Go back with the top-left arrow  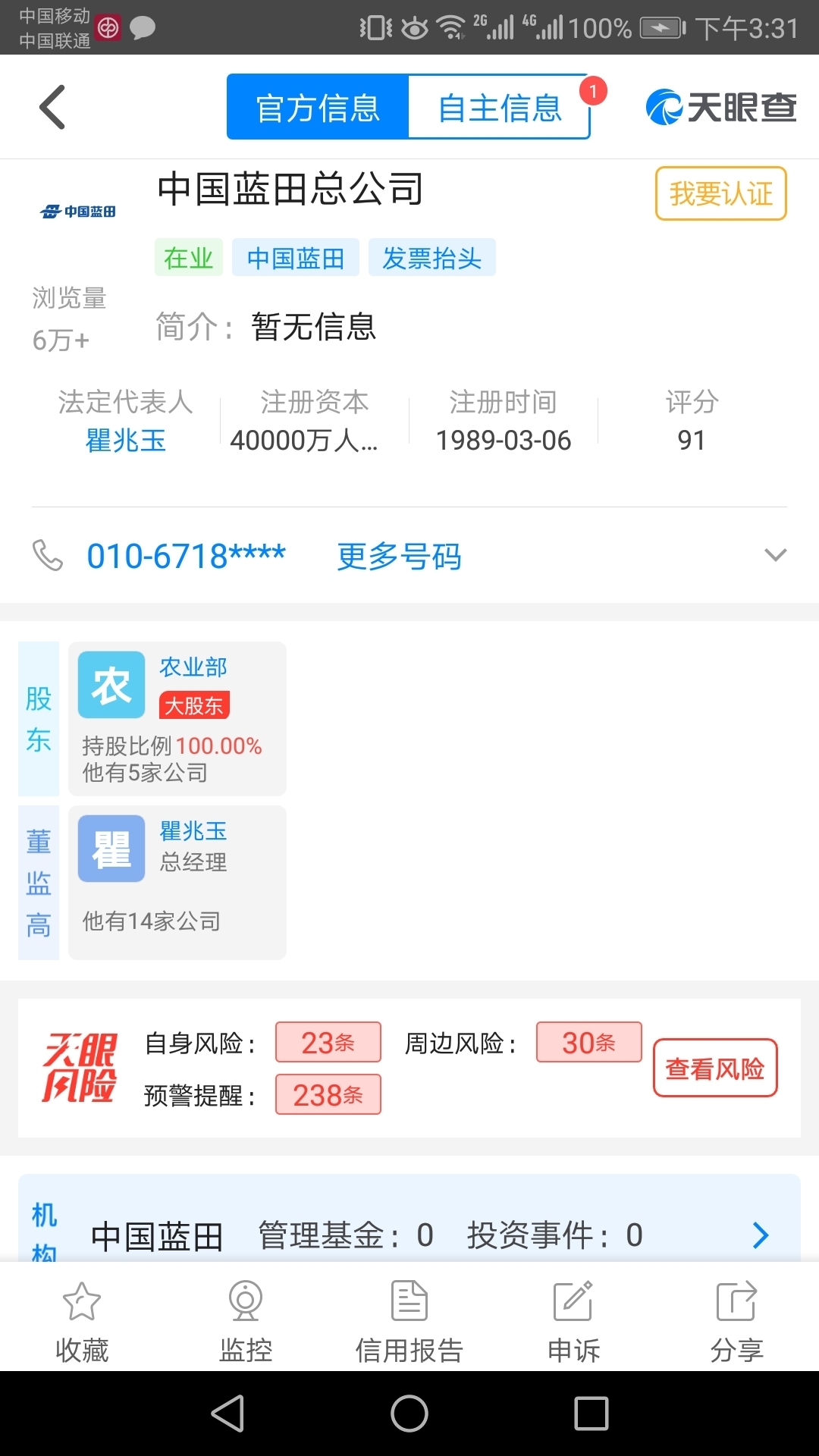point(52,107)
